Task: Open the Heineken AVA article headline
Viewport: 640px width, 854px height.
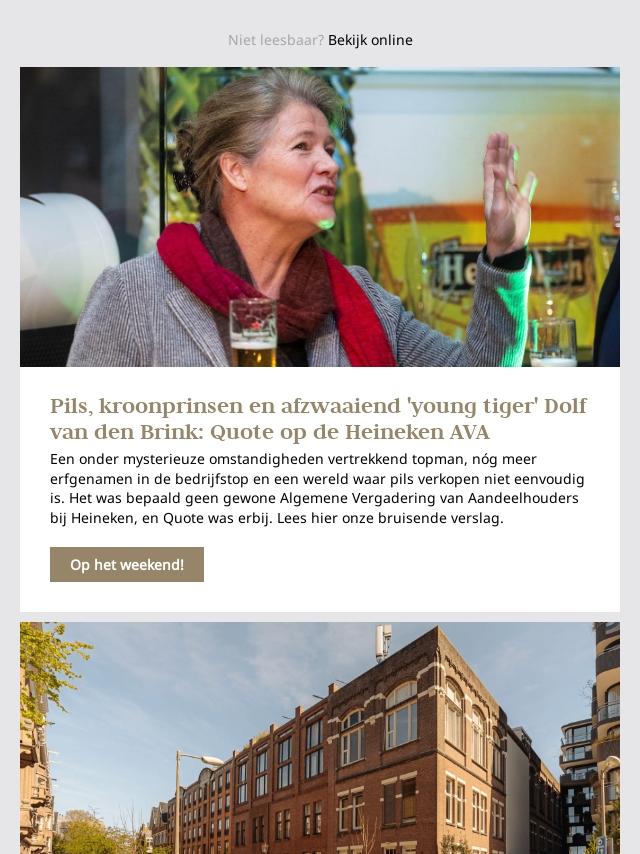Action: coord(318,419)
